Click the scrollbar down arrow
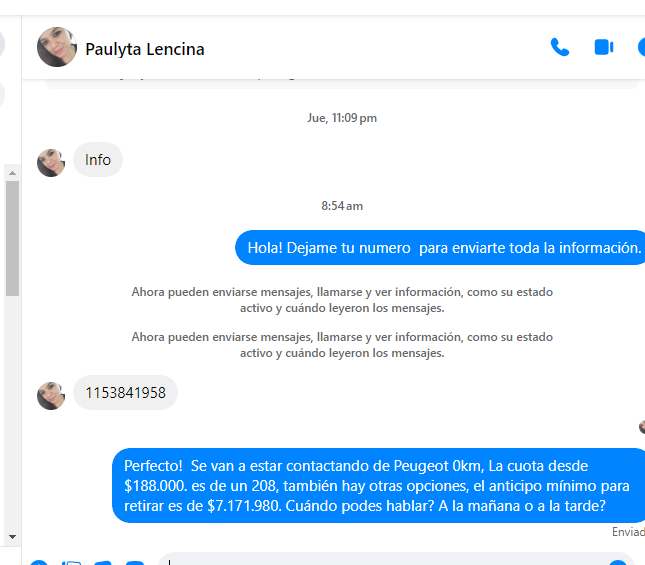 [x=12, y=537]
